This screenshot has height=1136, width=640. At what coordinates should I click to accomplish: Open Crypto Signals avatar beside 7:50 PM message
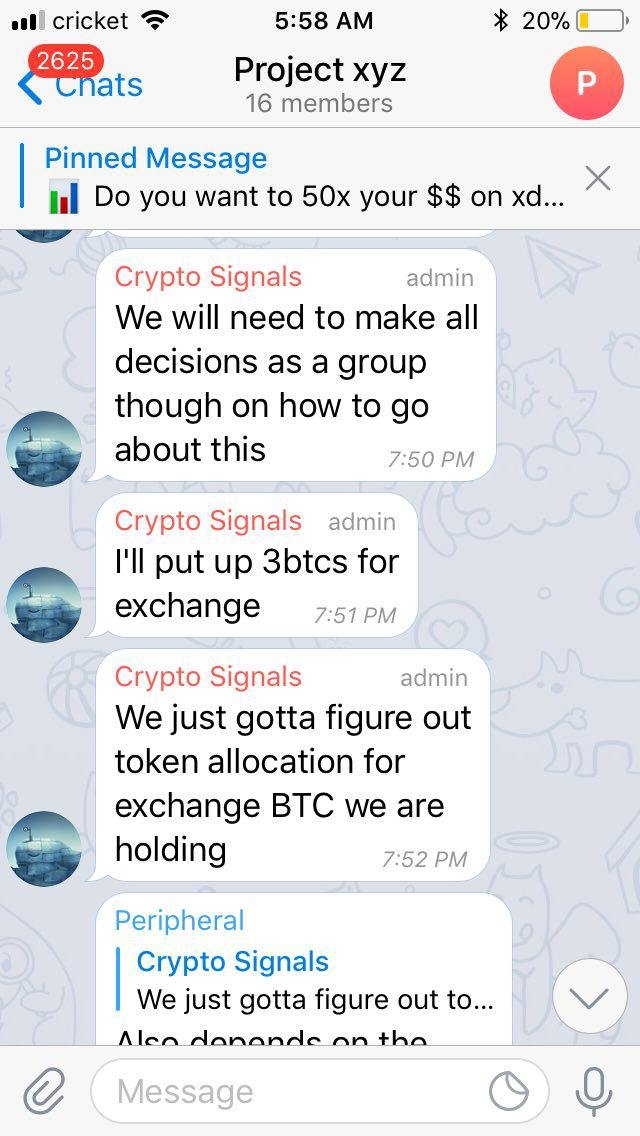coord(44,448)
